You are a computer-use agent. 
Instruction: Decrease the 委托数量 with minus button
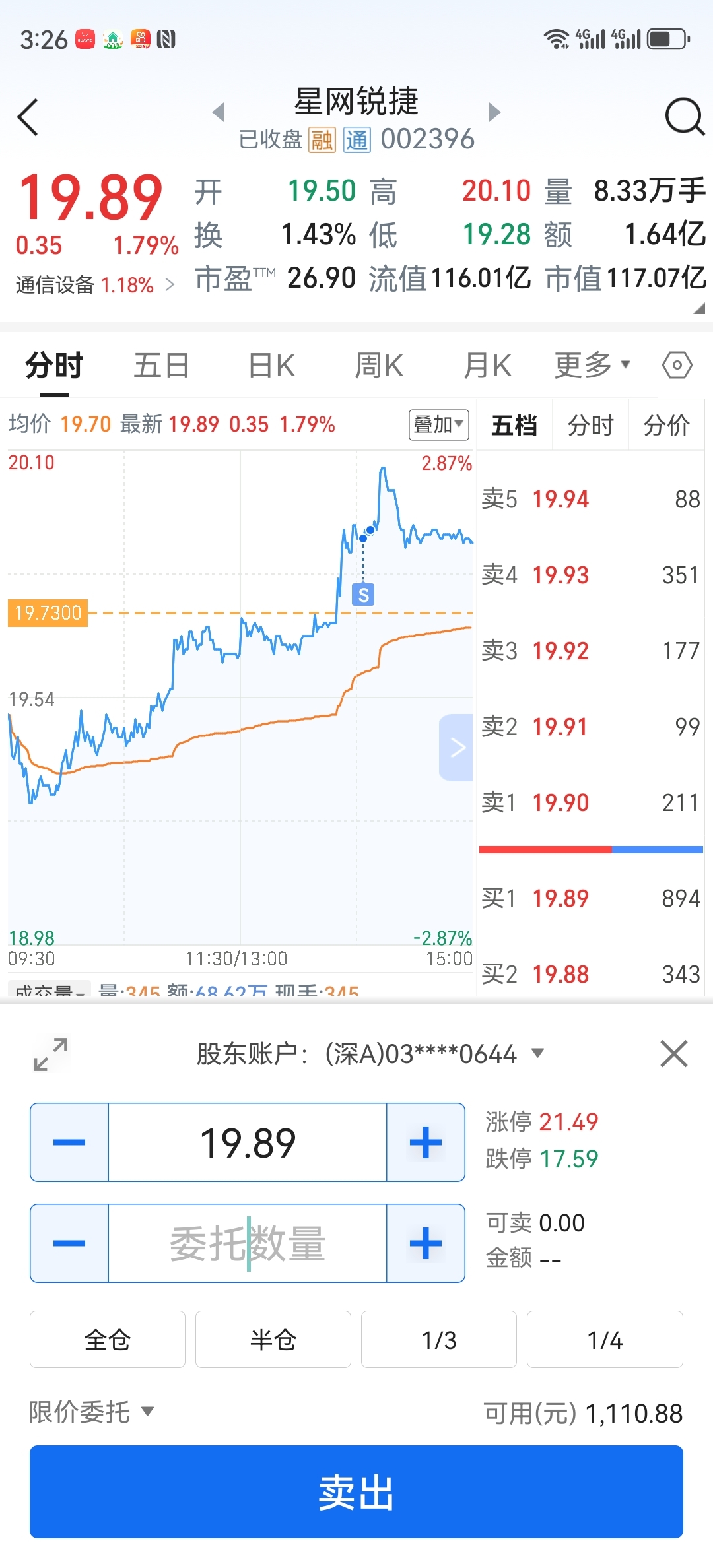(x=69, y=1243)
